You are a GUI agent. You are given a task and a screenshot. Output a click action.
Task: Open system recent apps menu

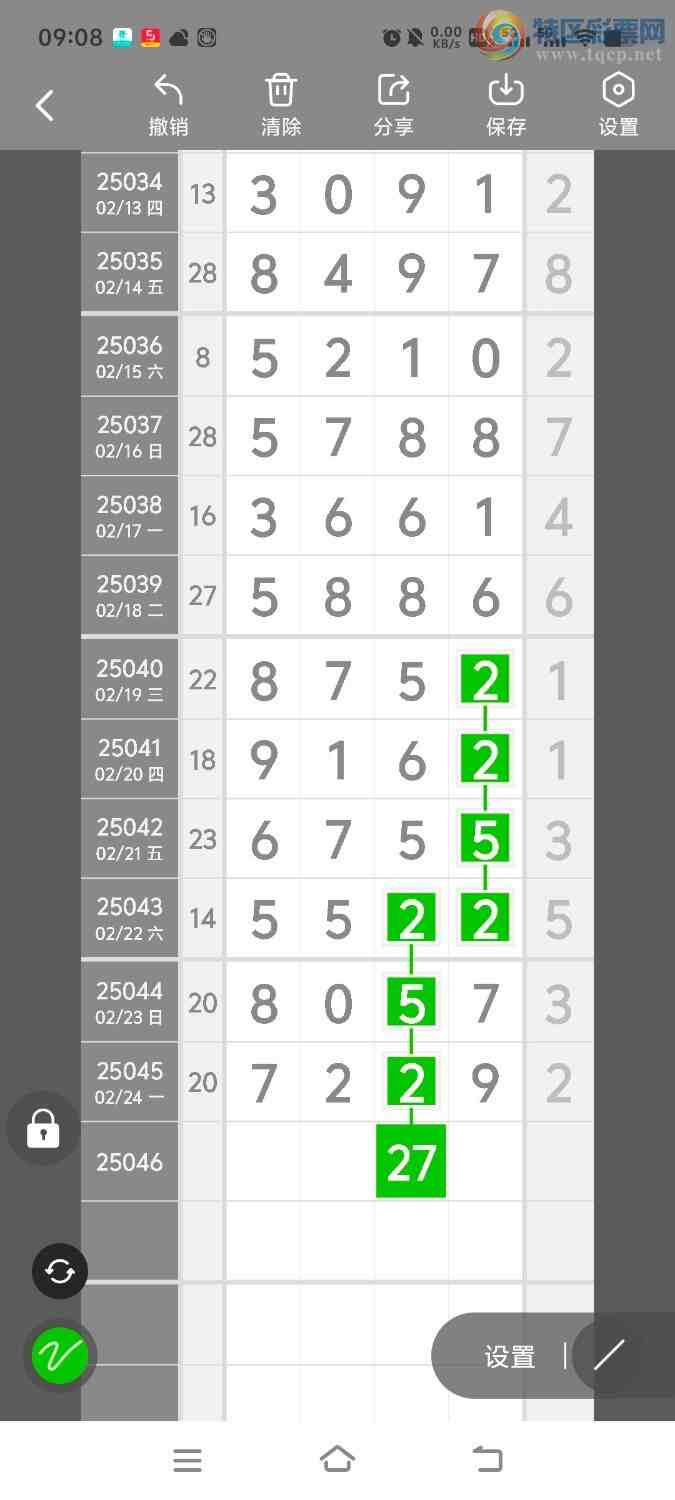(x=188, y=1460)
